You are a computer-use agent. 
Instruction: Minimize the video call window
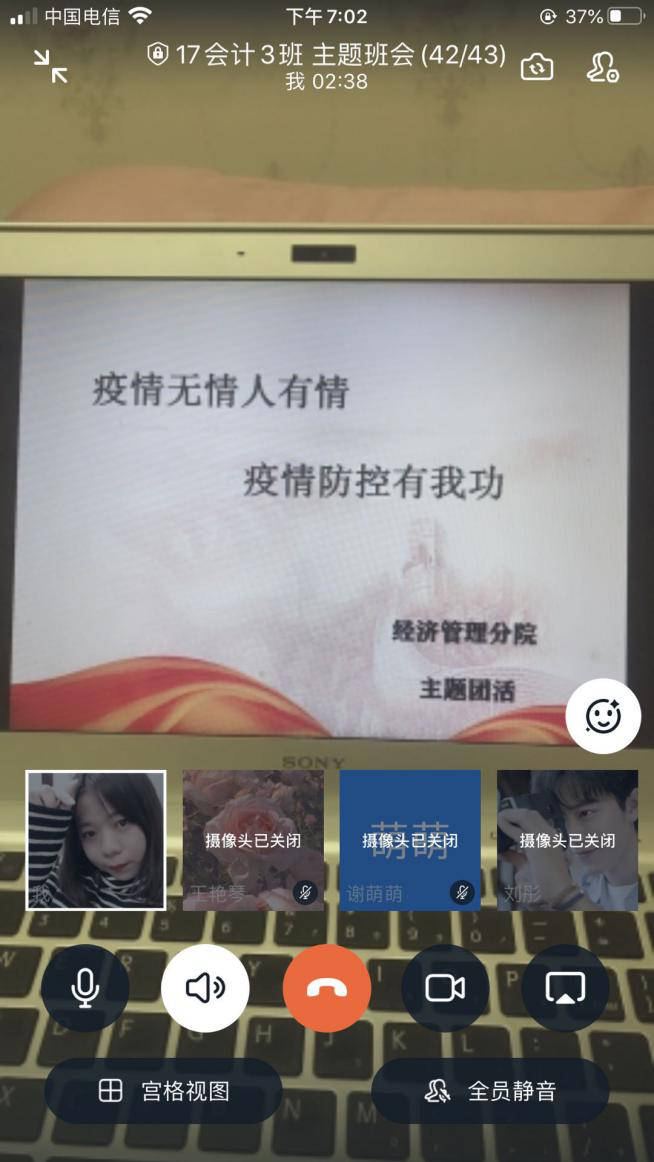point(50,67)
